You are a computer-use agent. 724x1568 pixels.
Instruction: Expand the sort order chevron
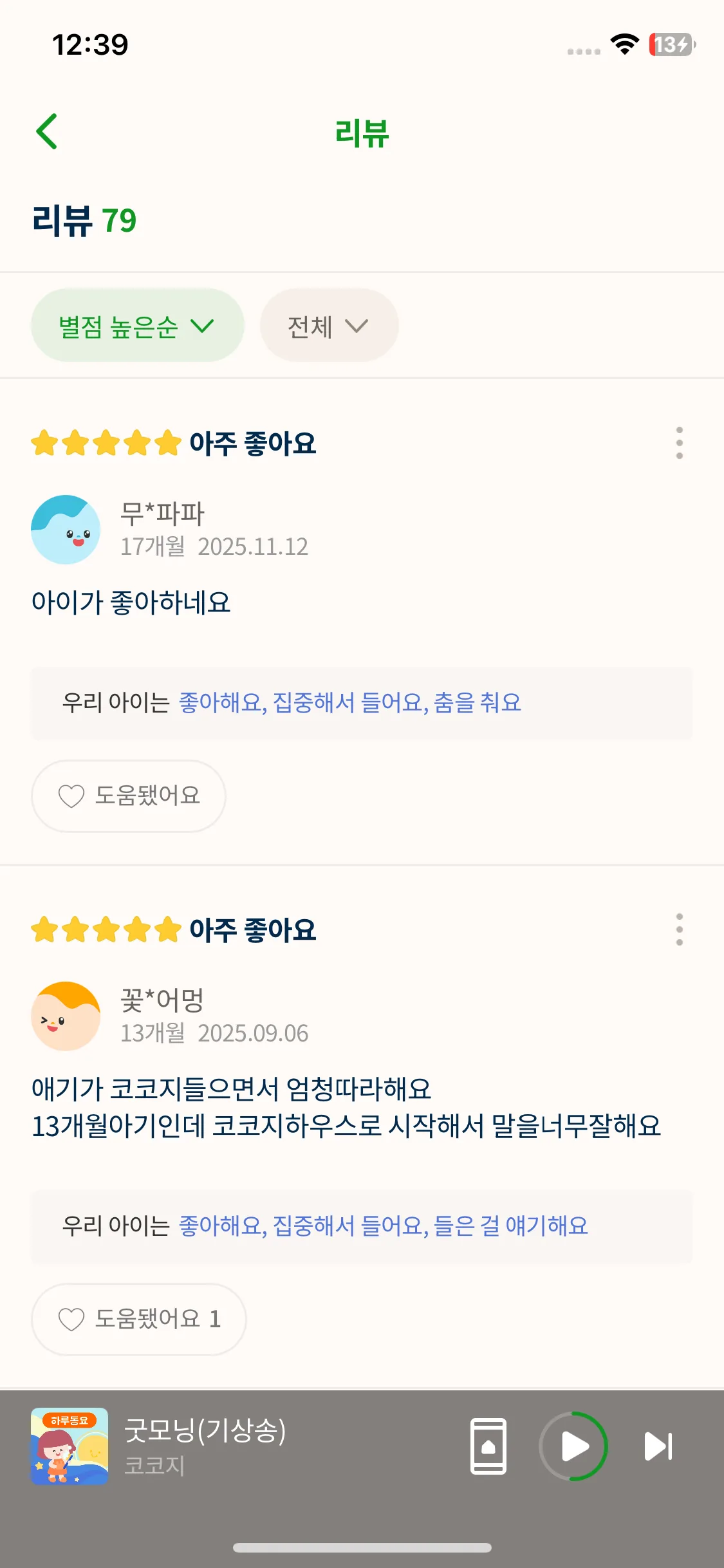(203, 326)
